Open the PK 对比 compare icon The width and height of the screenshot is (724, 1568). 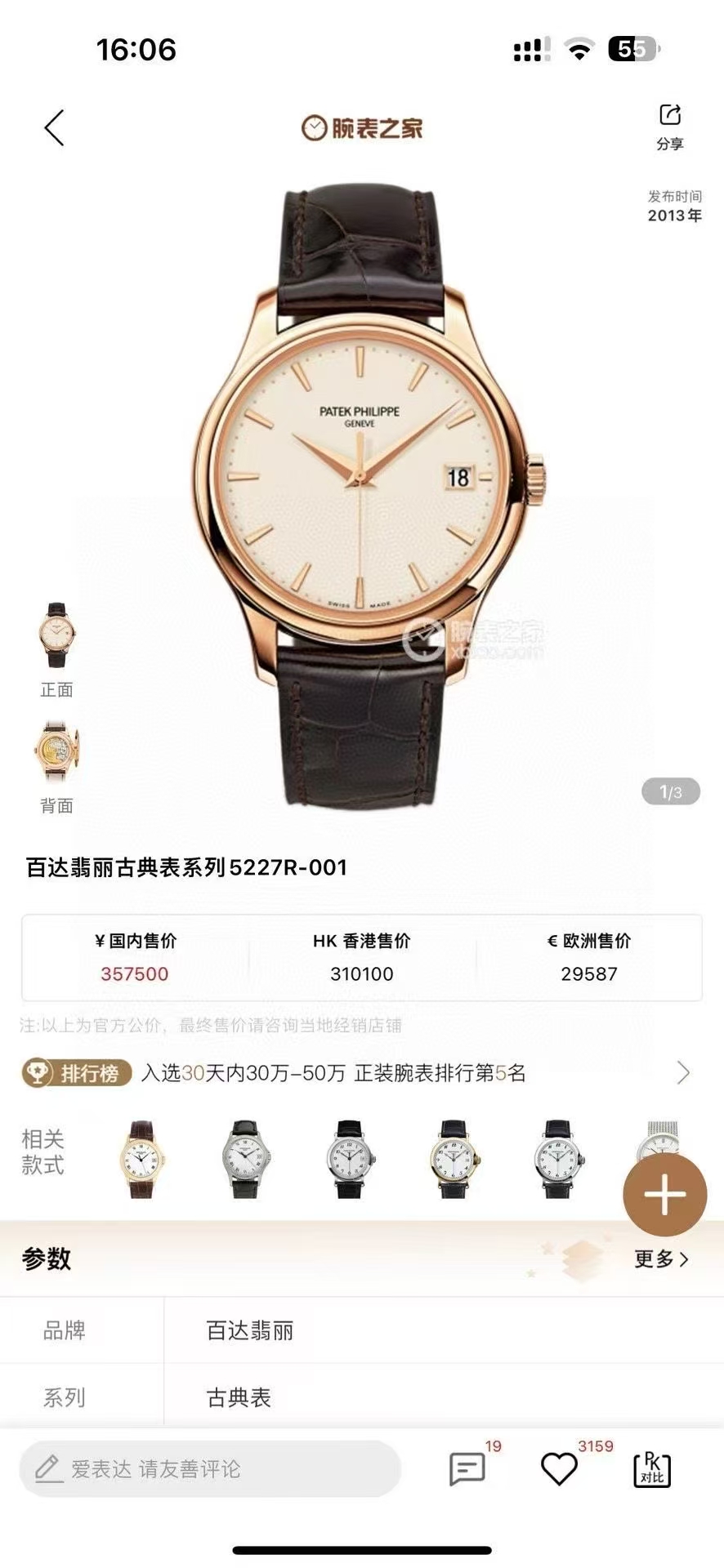pyautogui.click(x=652, y=1469)
